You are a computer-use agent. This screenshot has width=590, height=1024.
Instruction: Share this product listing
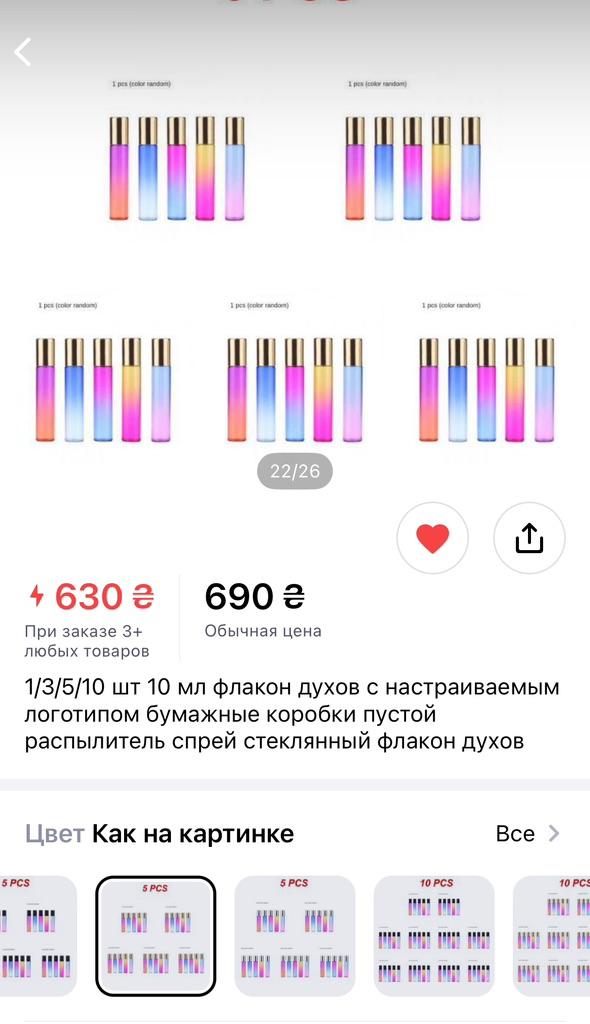pyautogui.click(x=529, y=538)
